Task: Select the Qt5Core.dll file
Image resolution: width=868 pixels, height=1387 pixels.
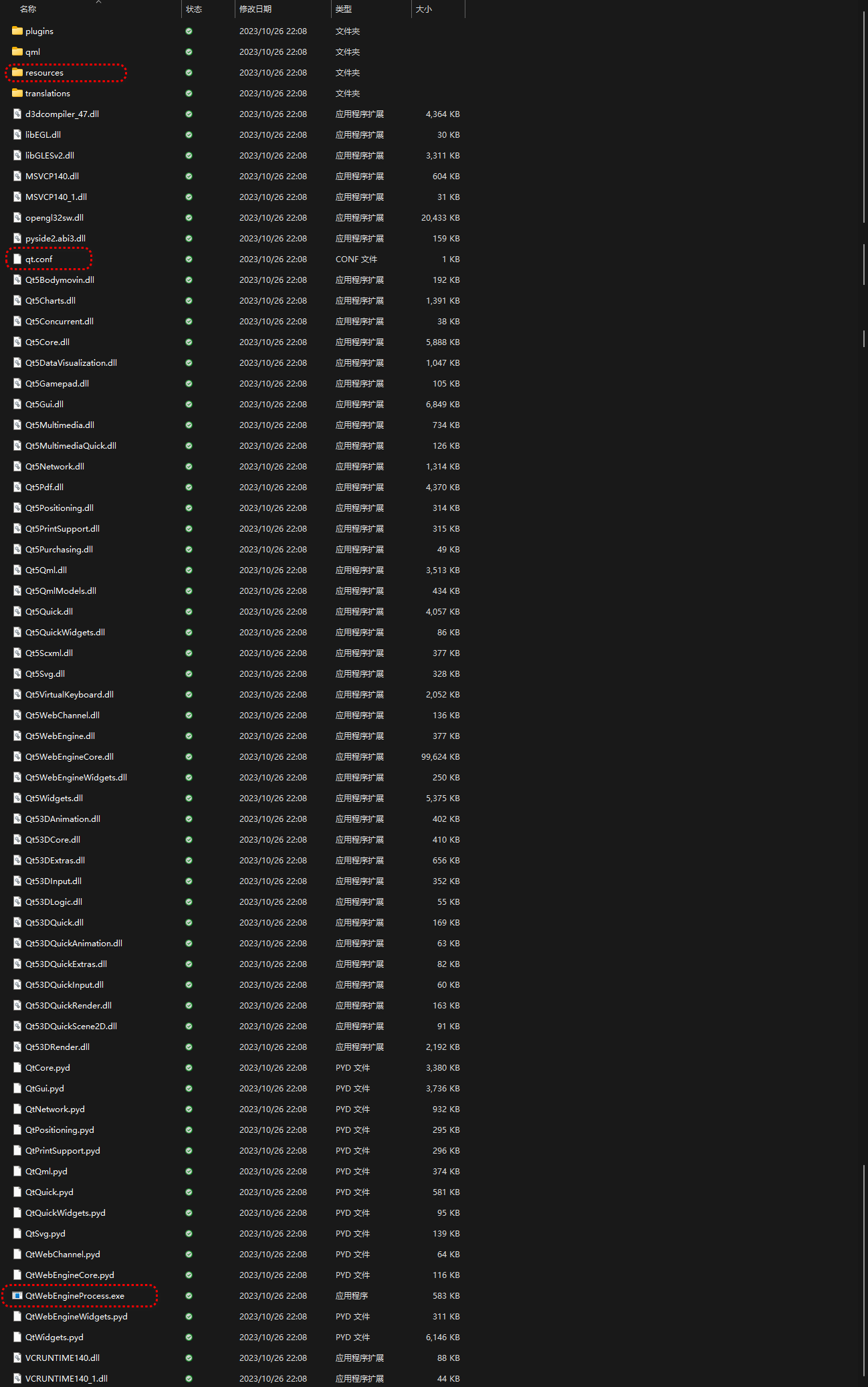Action: coord(47,342)
